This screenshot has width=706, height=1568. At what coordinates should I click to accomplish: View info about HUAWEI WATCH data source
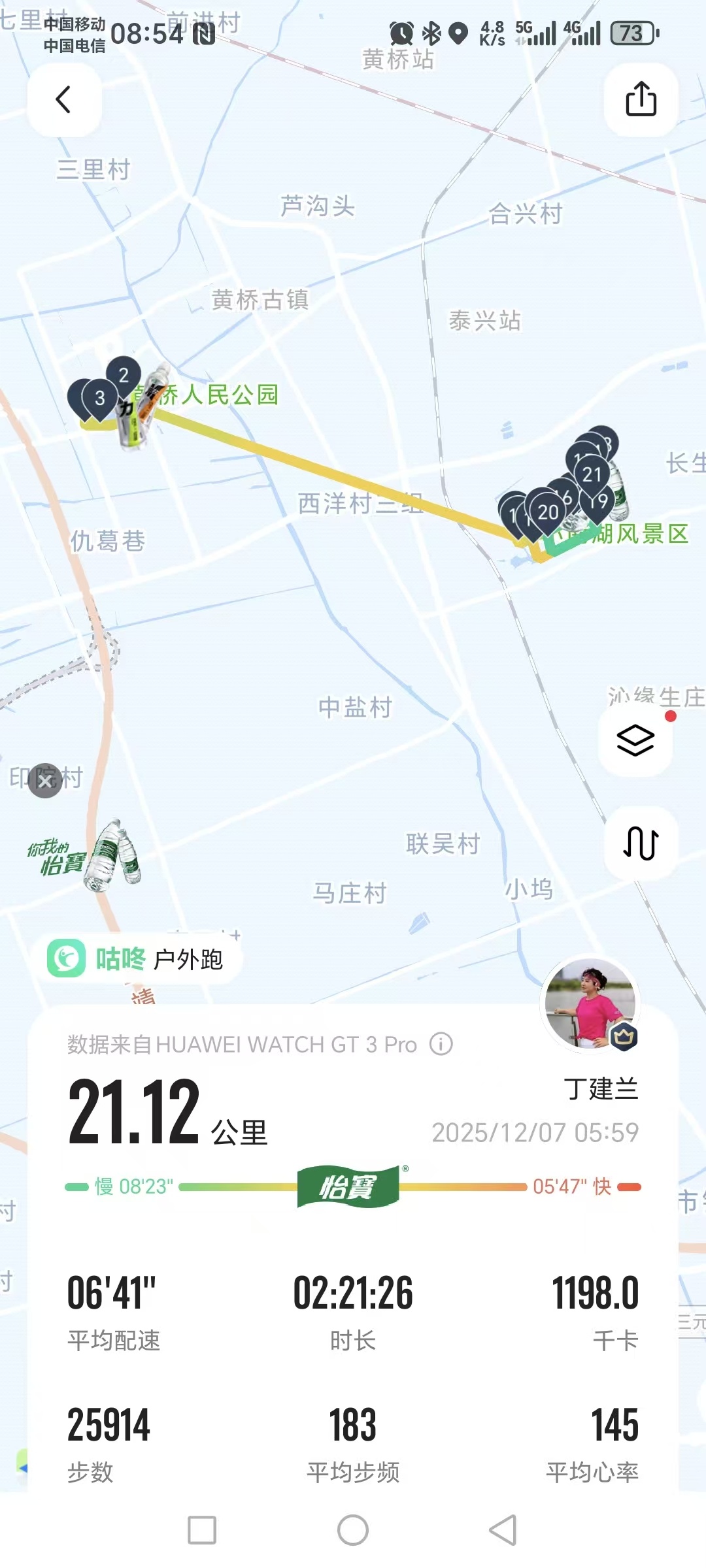click(x=441, y=1045)
